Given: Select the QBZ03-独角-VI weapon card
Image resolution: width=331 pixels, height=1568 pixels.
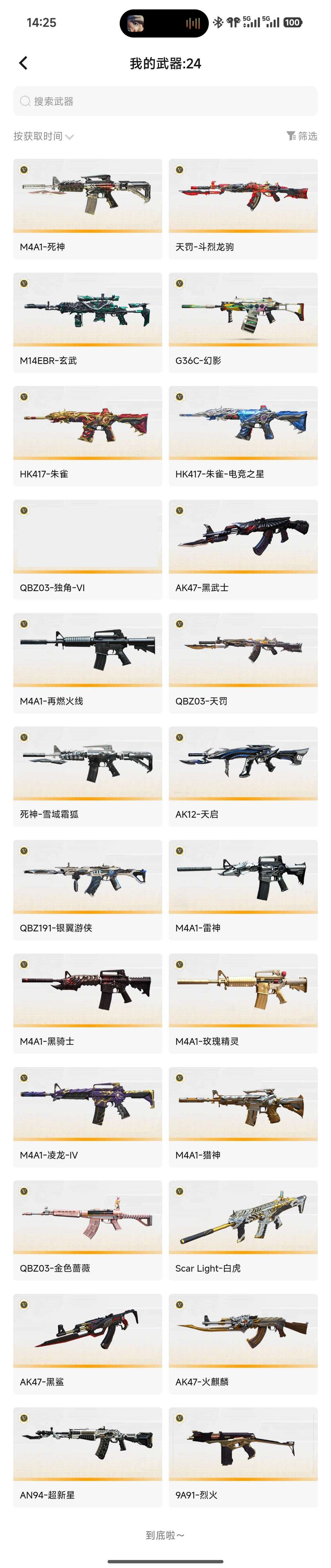Looking at the screenshot, I should click(x=88, y=549).
